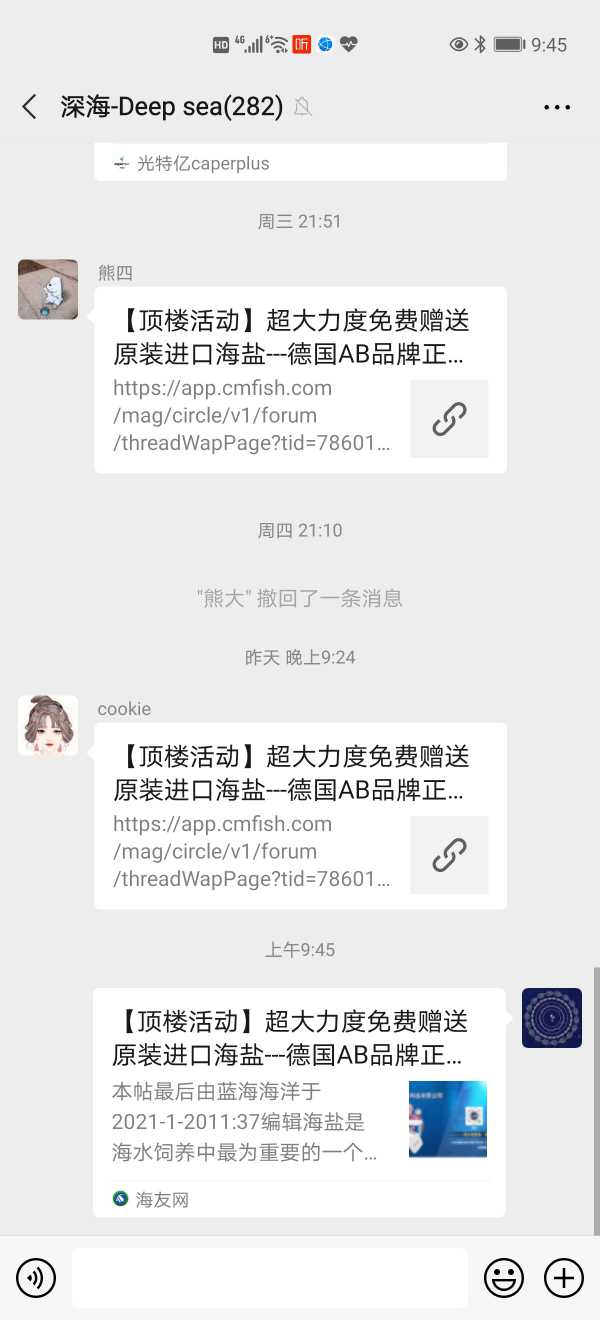Open my shared 海友网 link card
This screenshot has width=600, height=1320.
coord(299,1100)
